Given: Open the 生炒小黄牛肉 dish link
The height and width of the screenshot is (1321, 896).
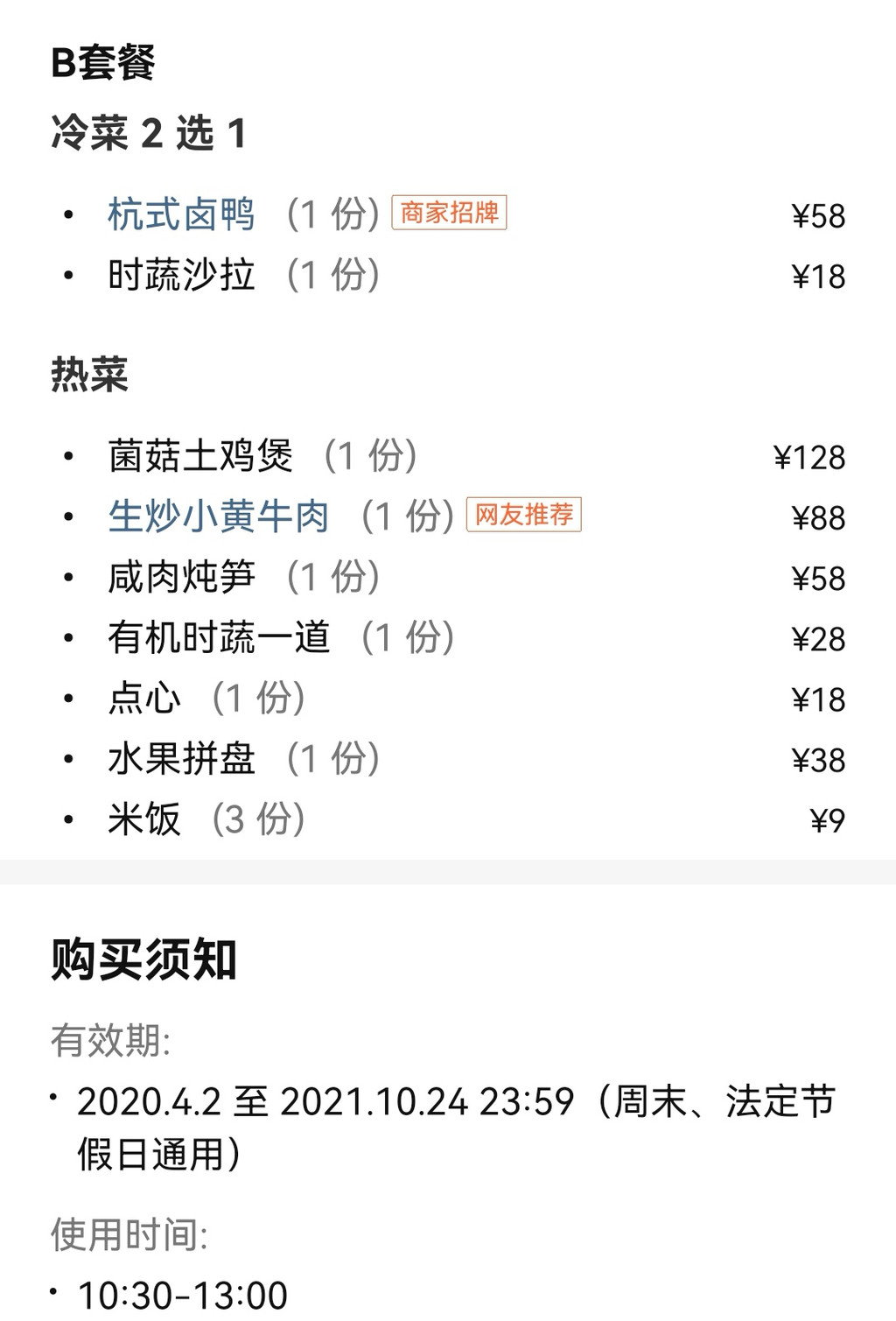Looking at the screenshot, I should [x=218, y=516].
